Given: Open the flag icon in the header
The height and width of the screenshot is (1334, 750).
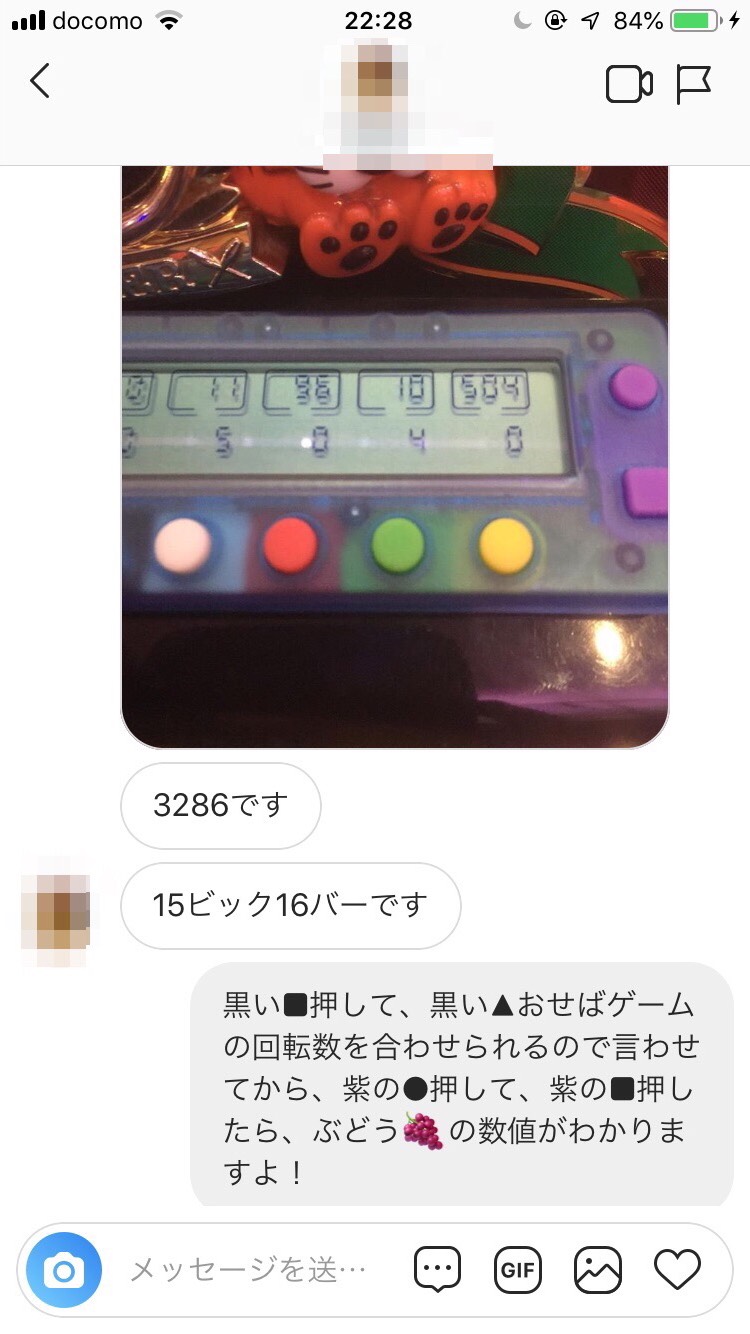Looking at the screenshot, I should click(693, 85).
